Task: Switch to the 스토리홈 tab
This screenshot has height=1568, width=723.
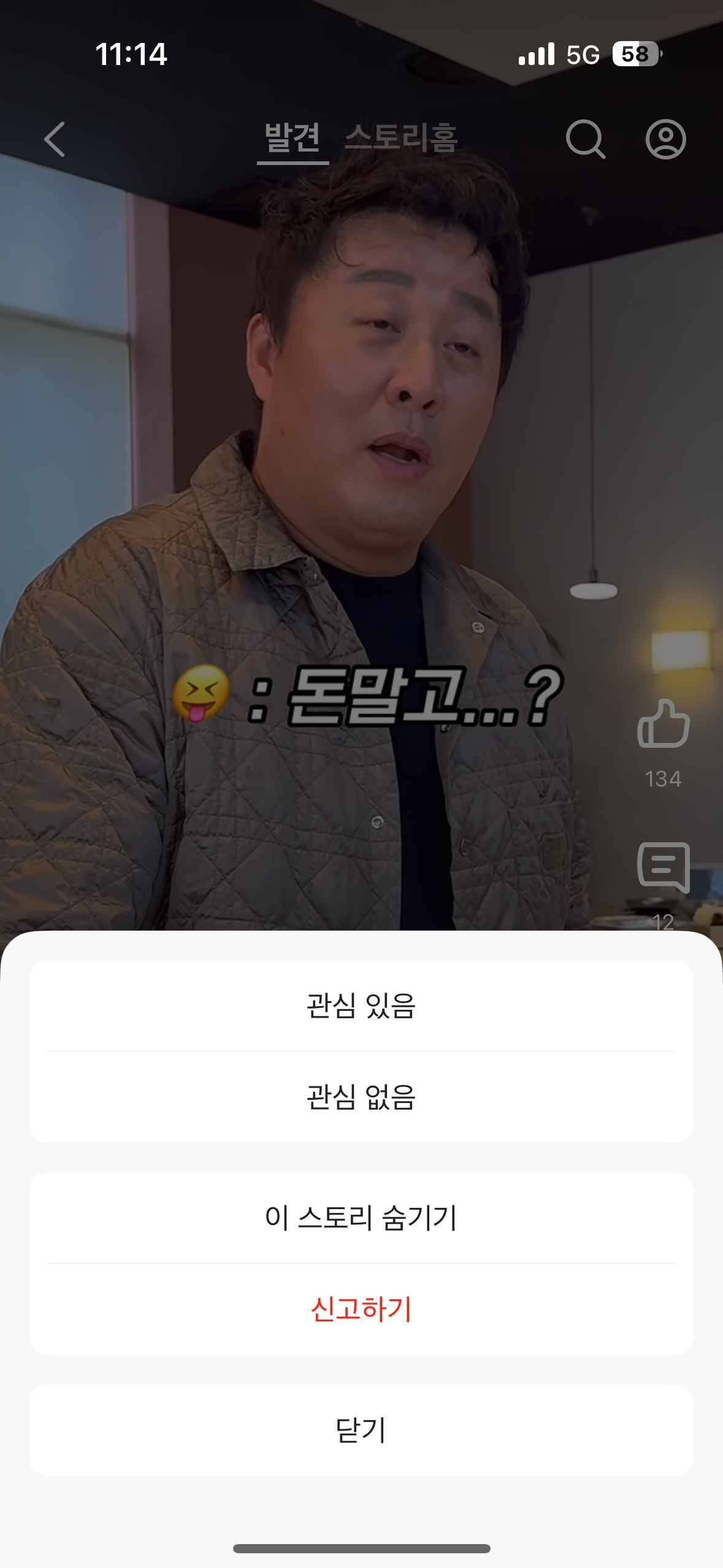Action: 402,137
